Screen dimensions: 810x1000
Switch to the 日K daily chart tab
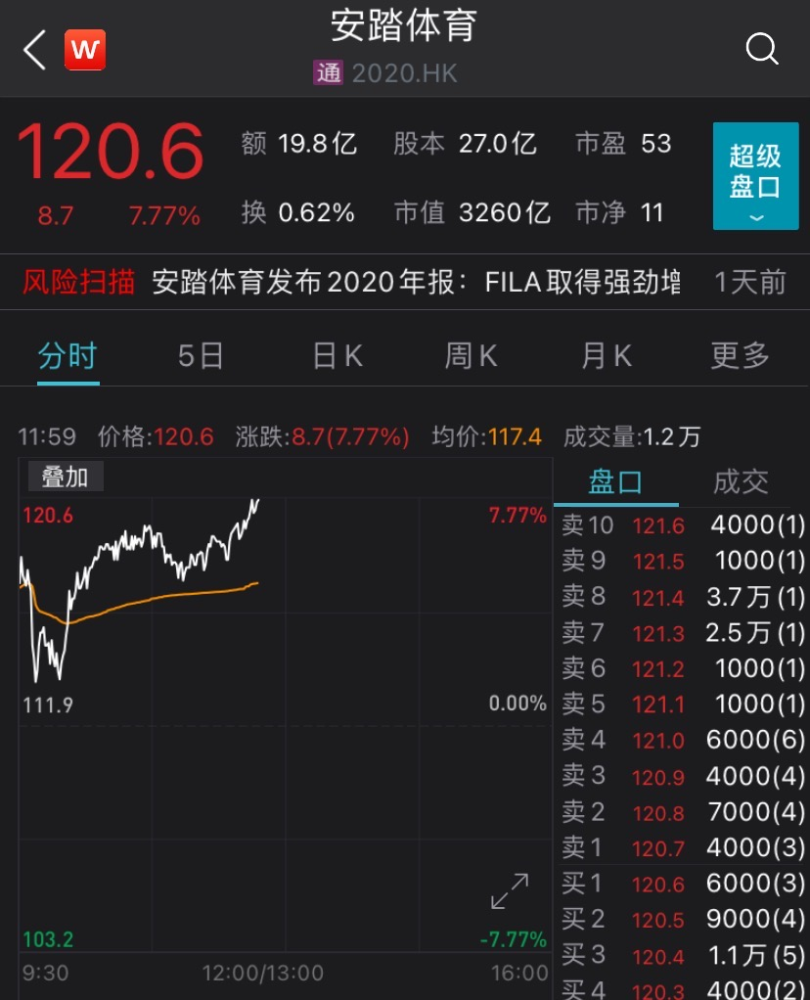pyautogui.click(x=334, y=356)
